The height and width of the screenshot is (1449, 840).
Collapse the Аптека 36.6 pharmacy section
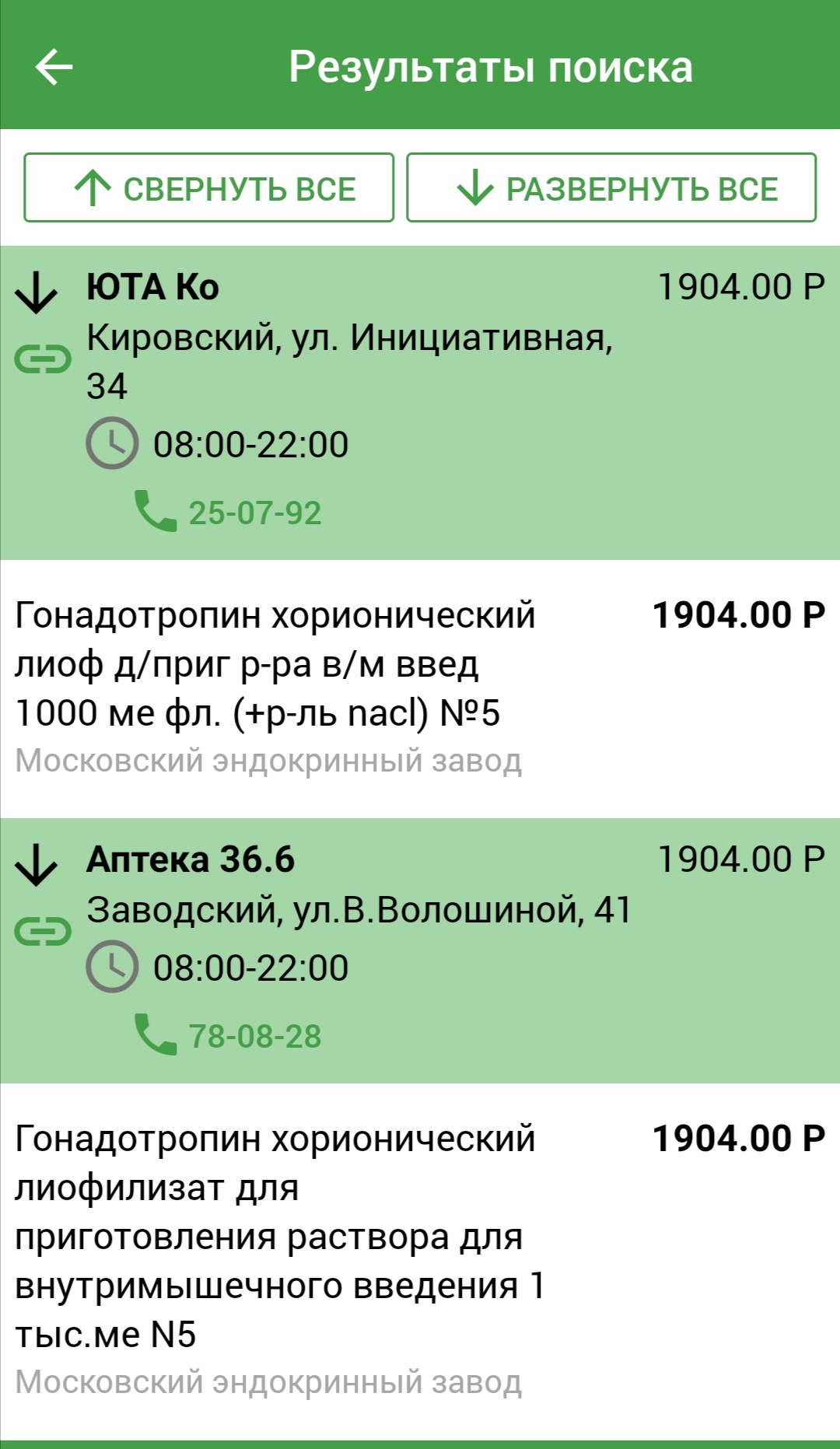pyautogui.click(x=37, y=866)
